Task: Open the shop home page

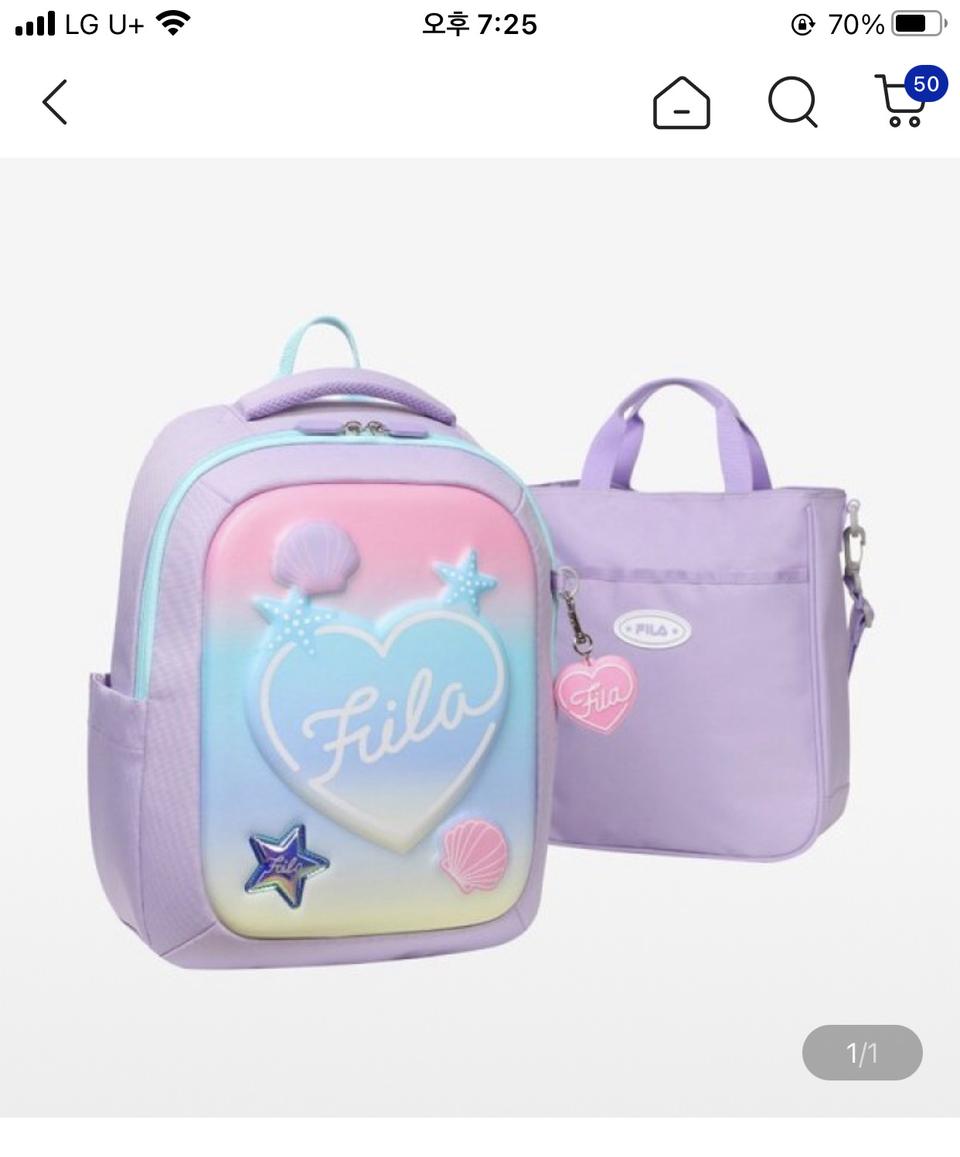Action: pos(681,103)
